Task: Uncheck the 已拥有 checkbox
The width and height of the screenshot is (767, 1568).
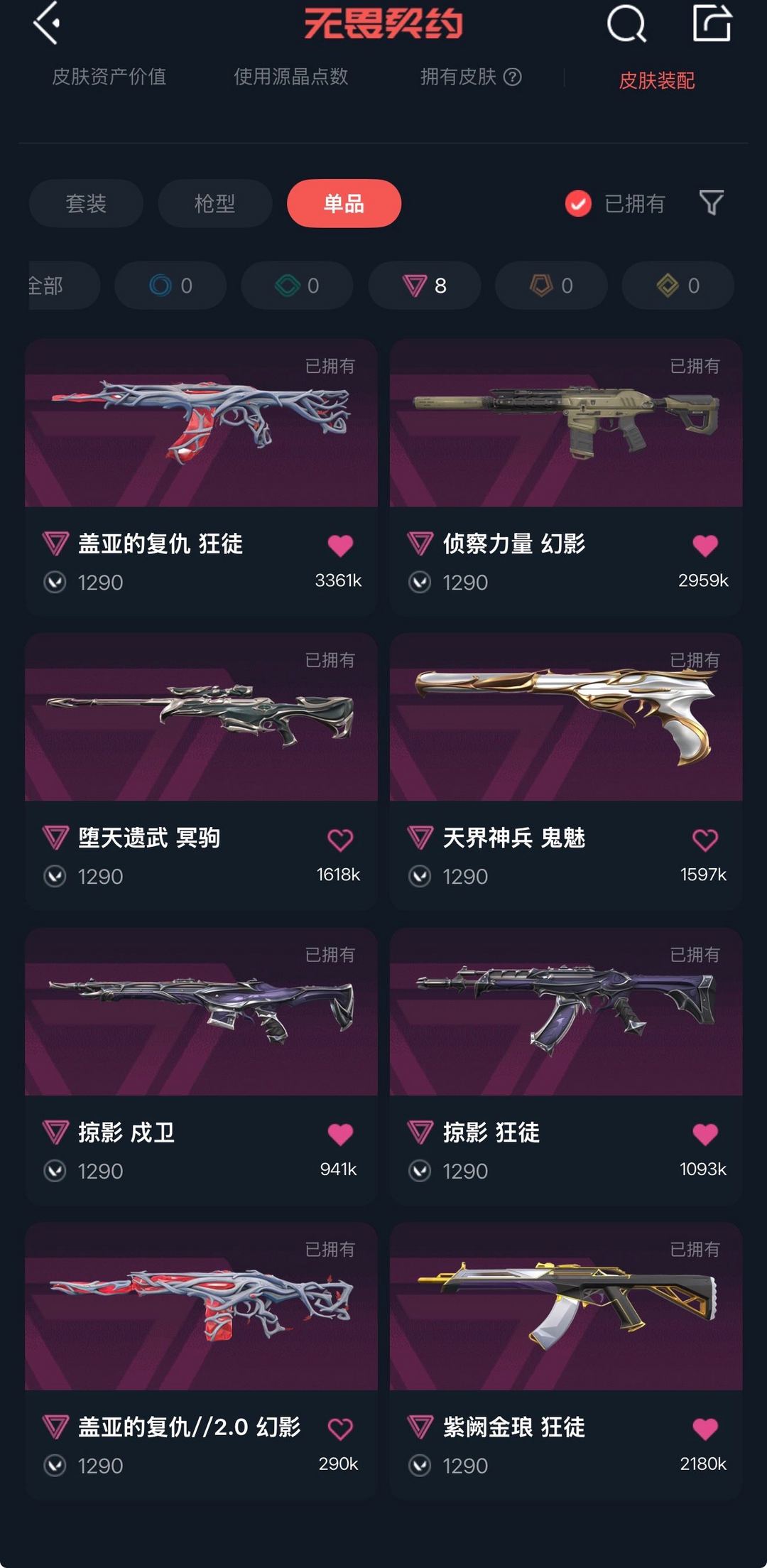Action: 578,204
